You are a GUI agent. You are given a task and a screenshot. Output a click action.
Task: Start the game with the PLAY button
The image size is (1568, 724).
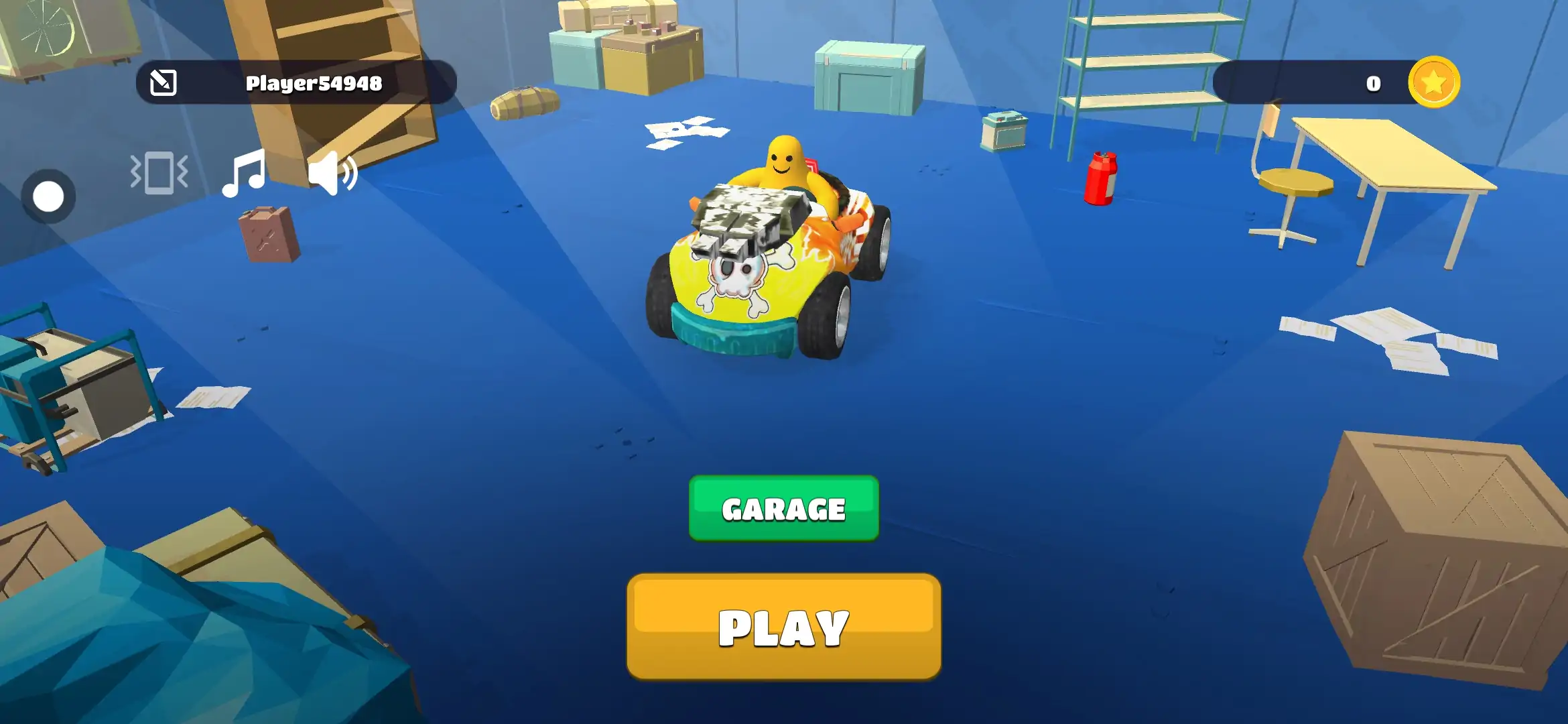click(x=783, y=627)
